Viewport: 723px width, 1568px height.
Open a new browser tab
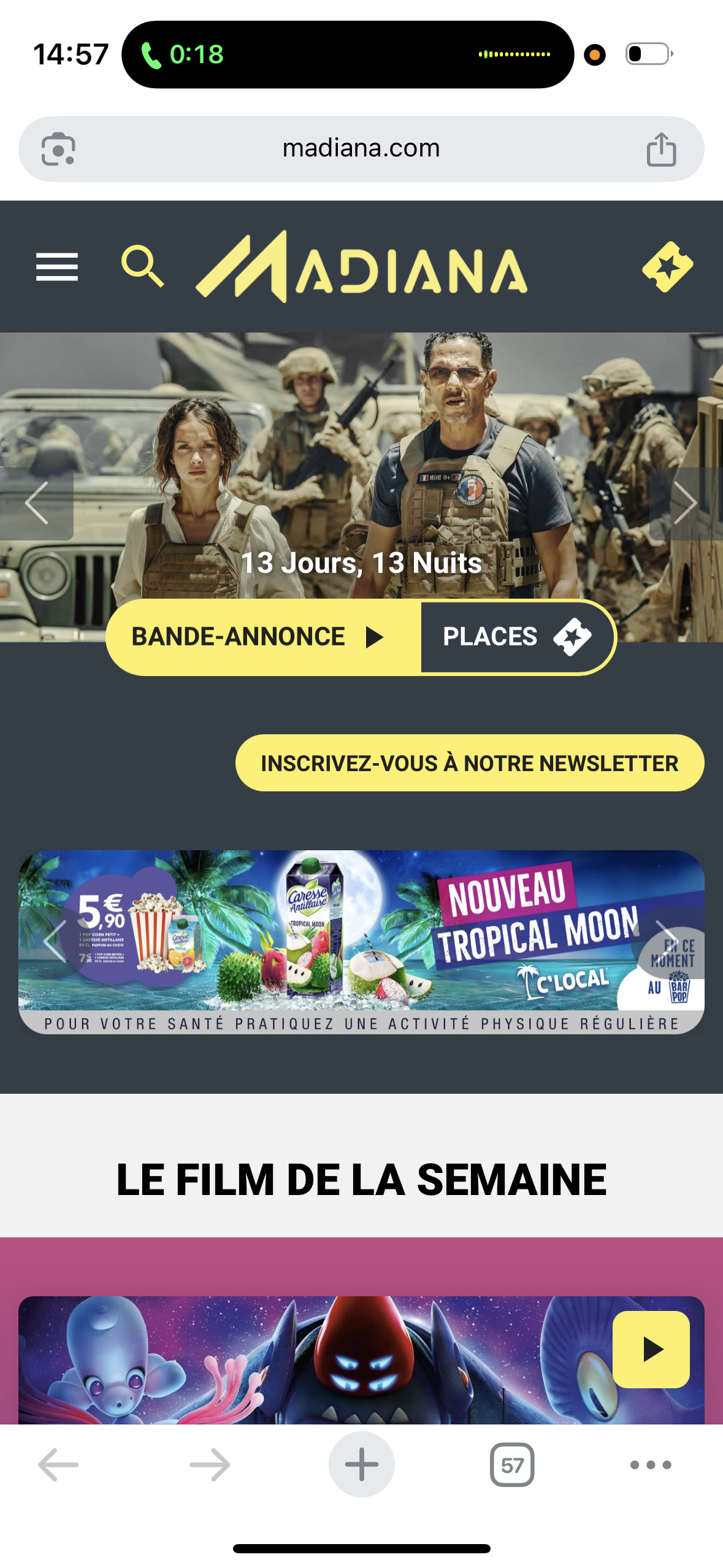click(361, 1464)
